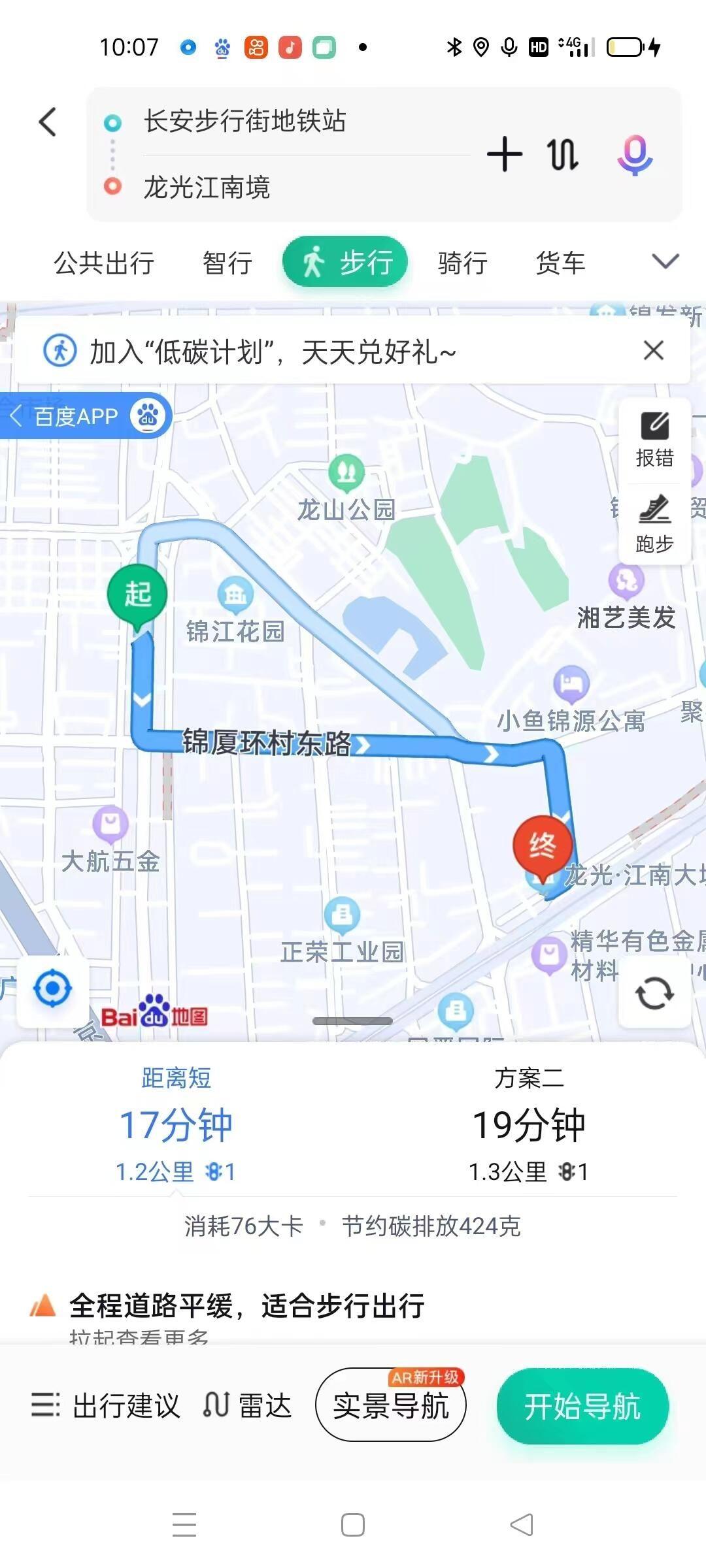Choose the 方案二 19分钟 route
This screenshot has width=706, height=1568.
(x=528, y=1125)
